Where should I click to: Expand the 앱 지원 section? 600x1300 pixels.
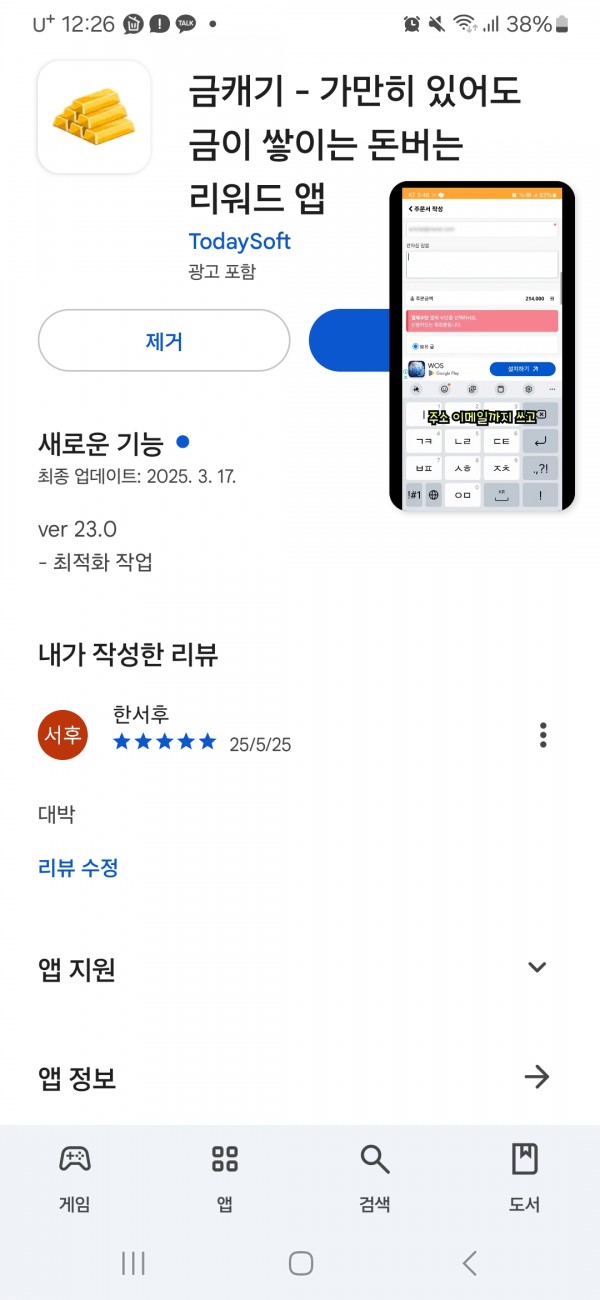click(300, 968)
